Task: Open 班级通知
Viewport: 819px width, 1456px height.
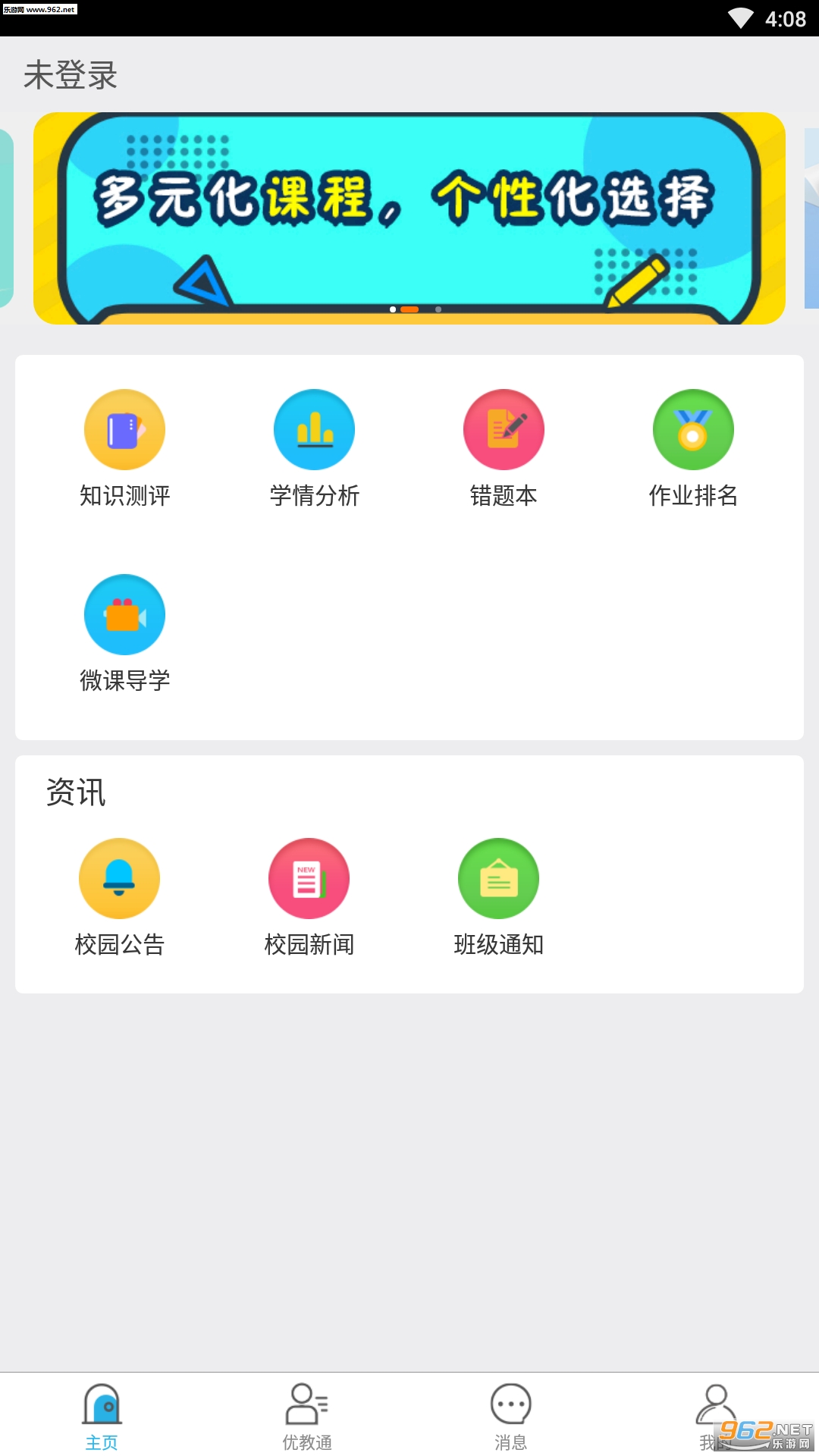Action: pos(498,896)
